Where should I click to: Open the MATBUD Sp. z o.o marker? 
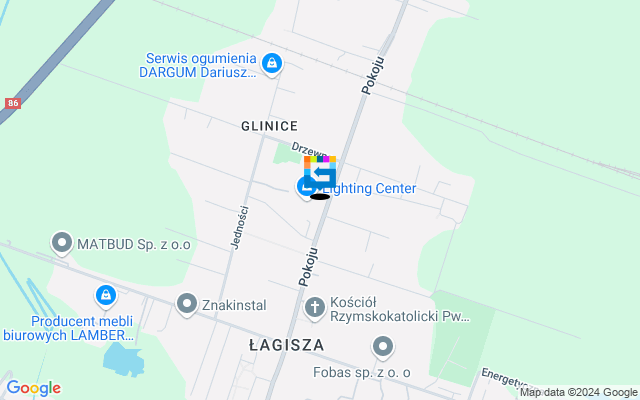(62, 242)
